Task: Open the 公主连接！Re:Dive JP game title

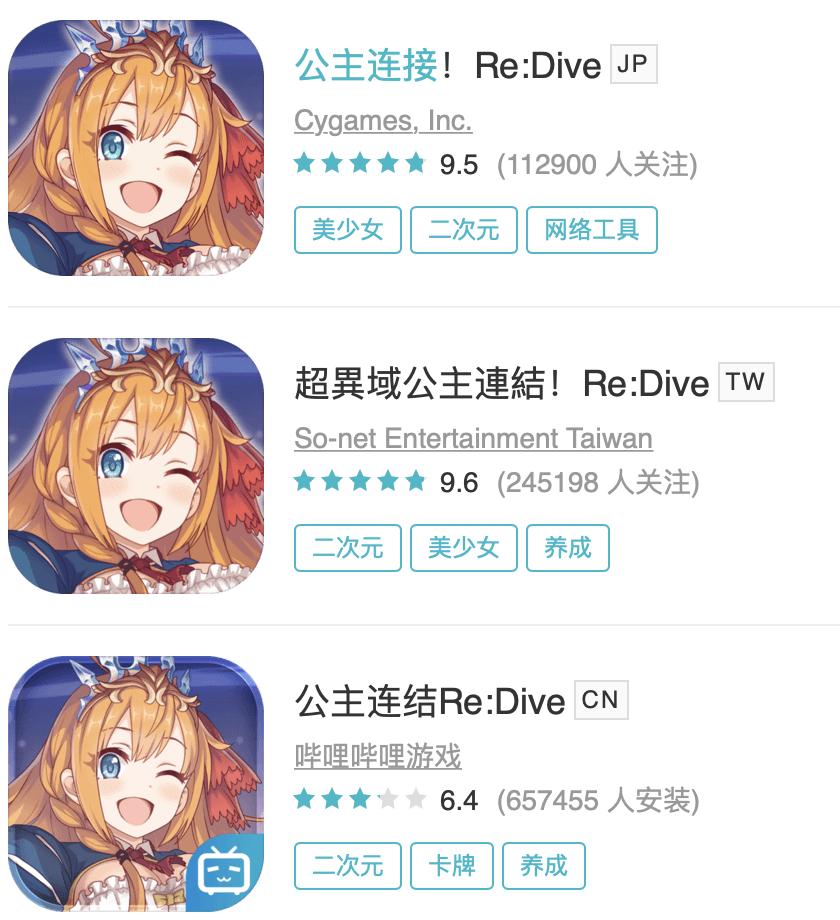Action: pyautogui.click(x=448, y=66)
